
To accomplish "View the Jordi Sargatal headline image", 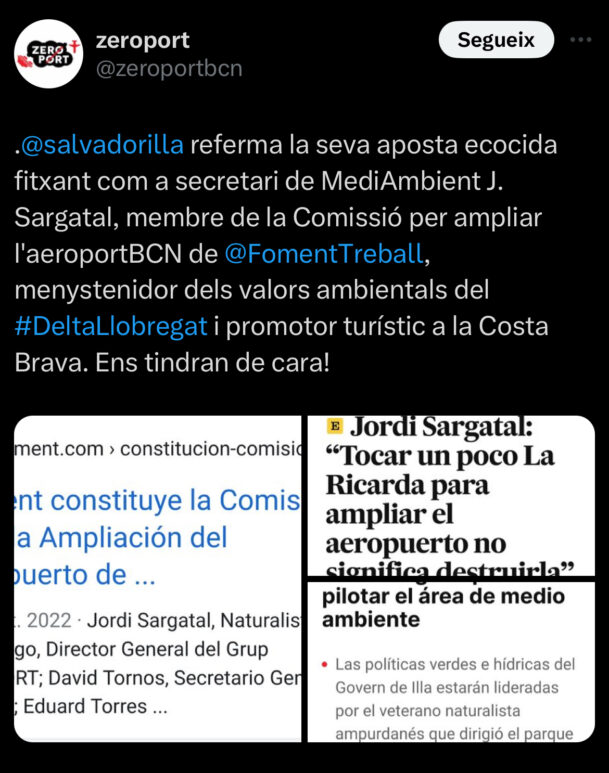I will click(x=449, y=497).
